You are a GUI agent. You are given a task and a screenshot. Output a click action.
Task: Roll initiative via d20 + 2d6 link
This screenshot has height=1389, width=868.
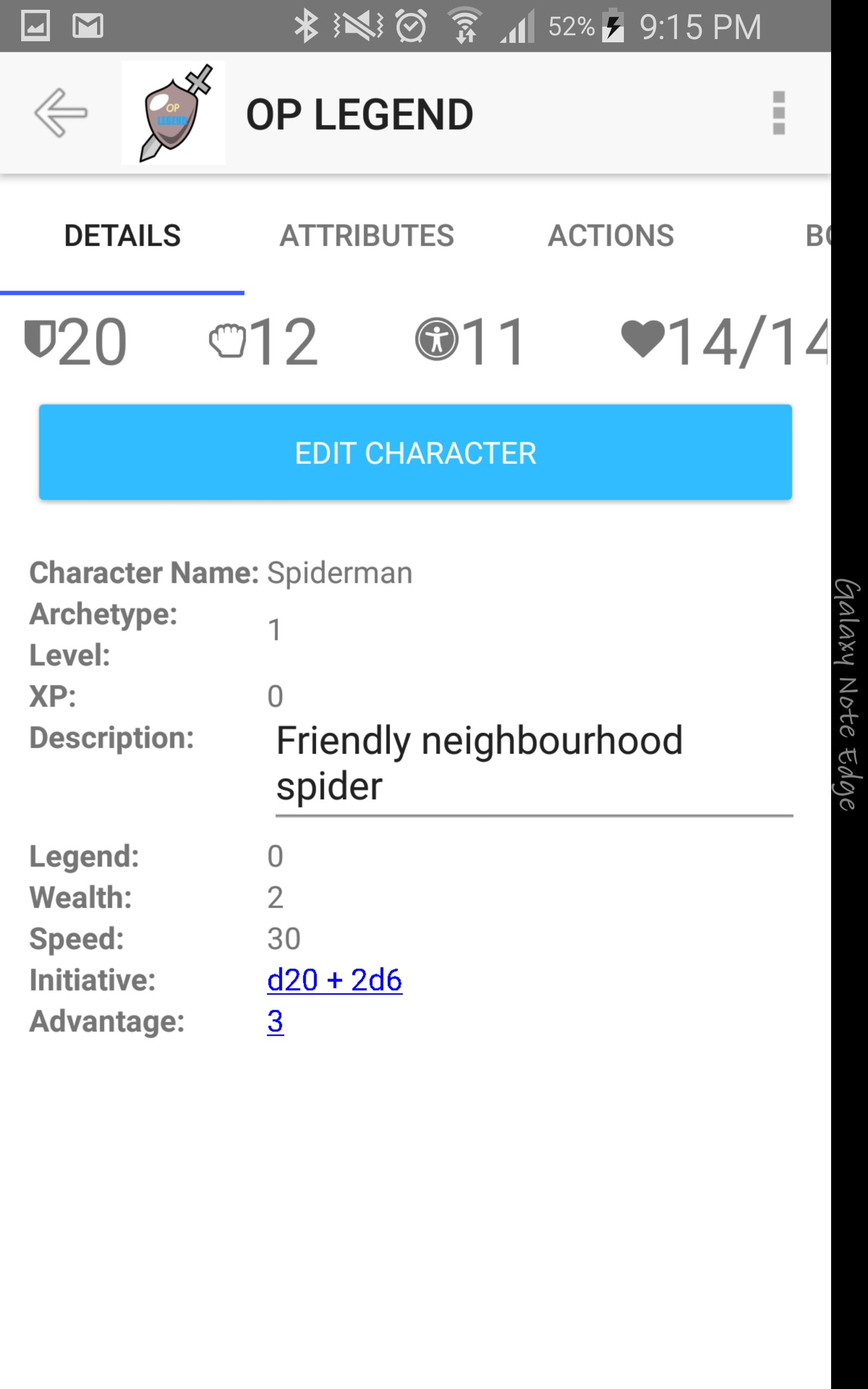[x=334, y=980]
